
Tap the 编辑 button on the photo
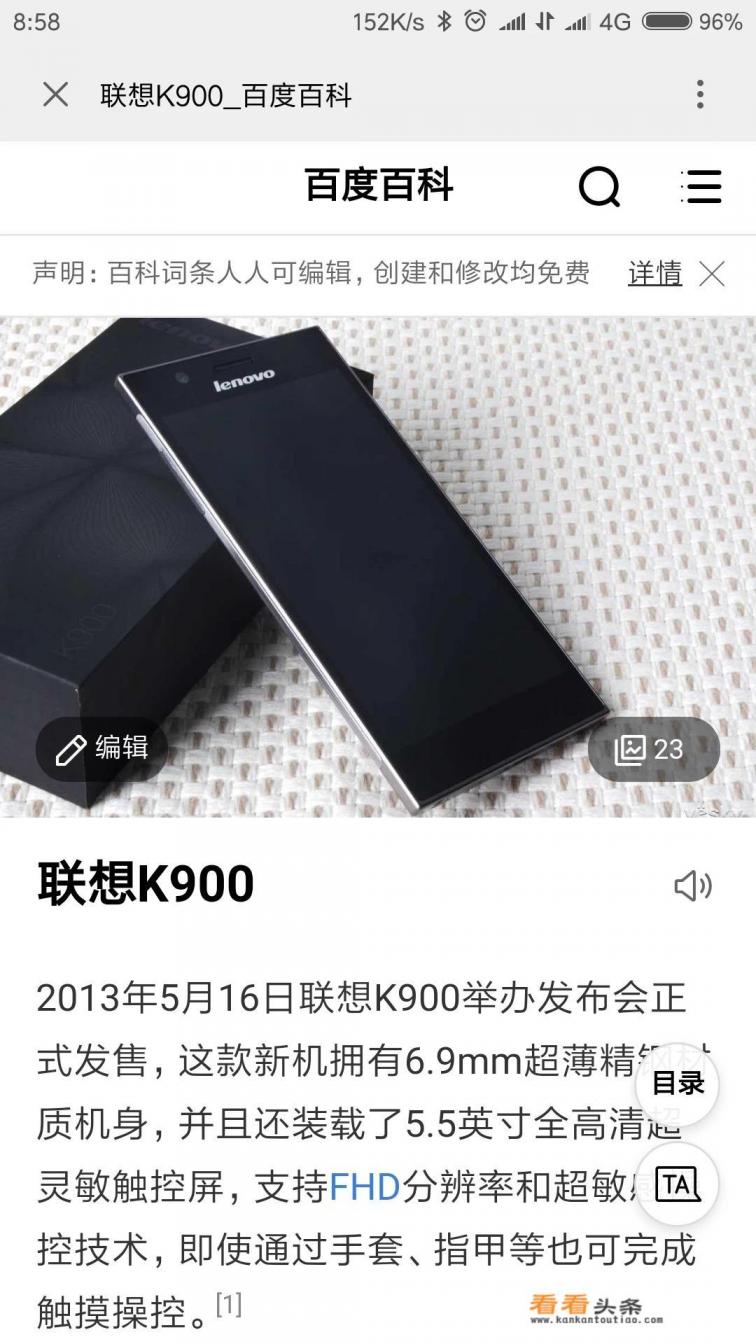click(102, 748)
